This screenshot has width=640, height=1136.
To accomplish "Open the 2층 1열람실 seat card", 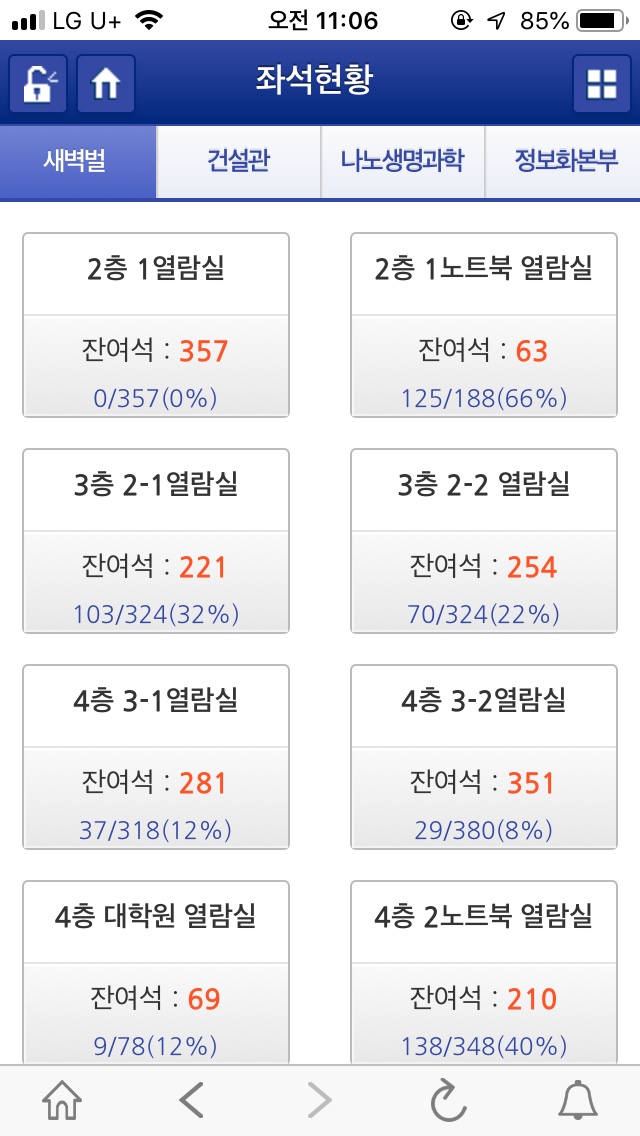I will pos(156,324).
